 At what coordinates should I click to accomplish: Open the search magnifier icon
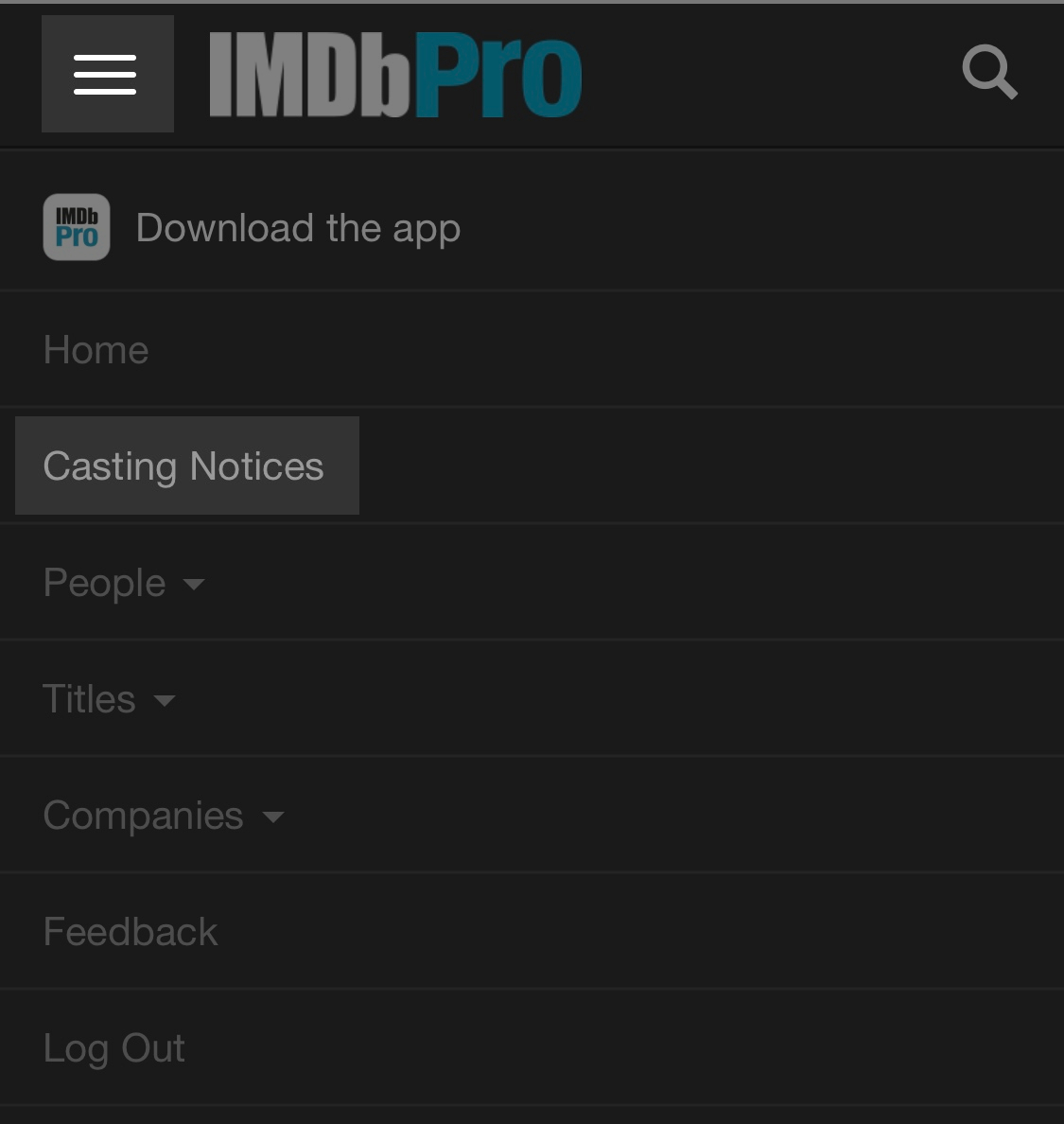(989, 72)
